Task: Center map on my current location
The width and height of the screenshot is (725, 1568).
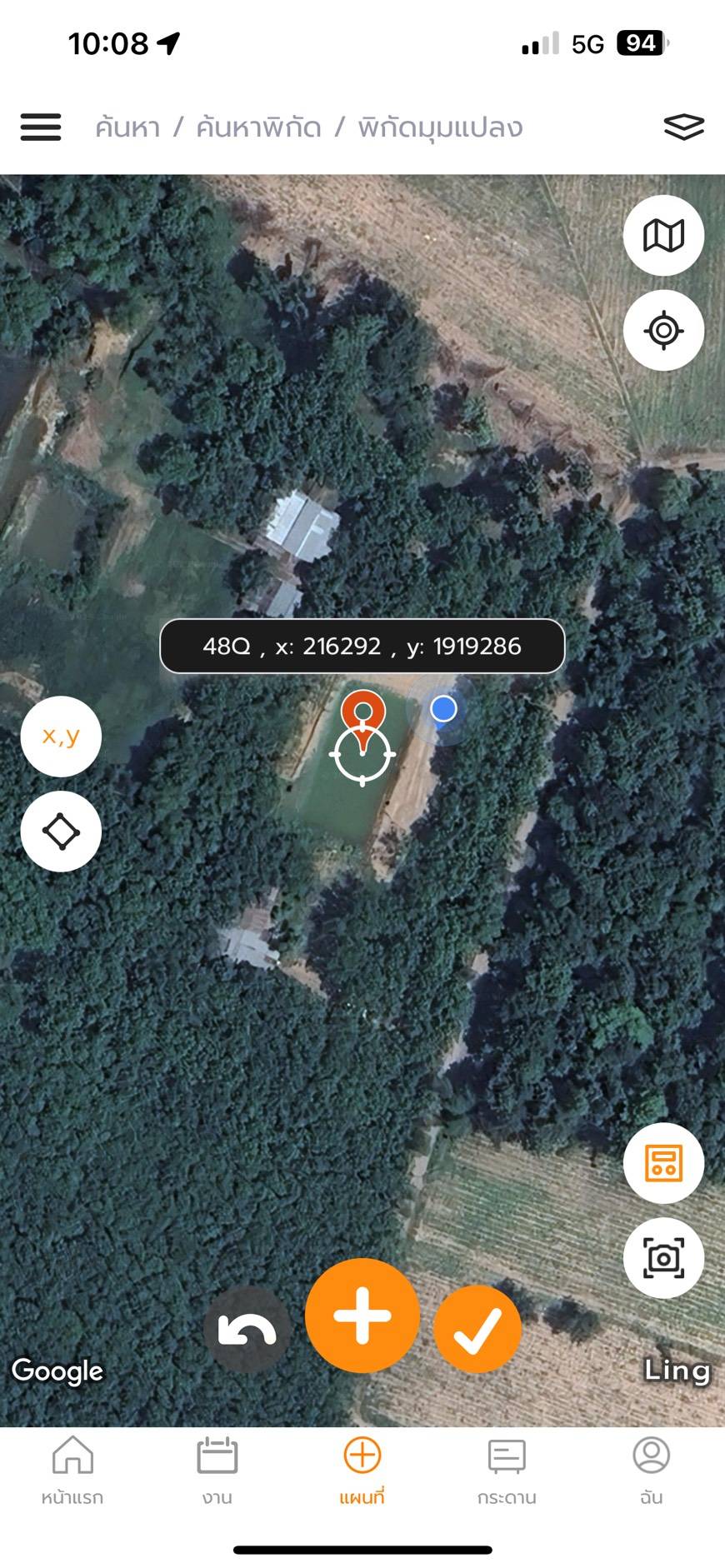Action: (663, 331)
